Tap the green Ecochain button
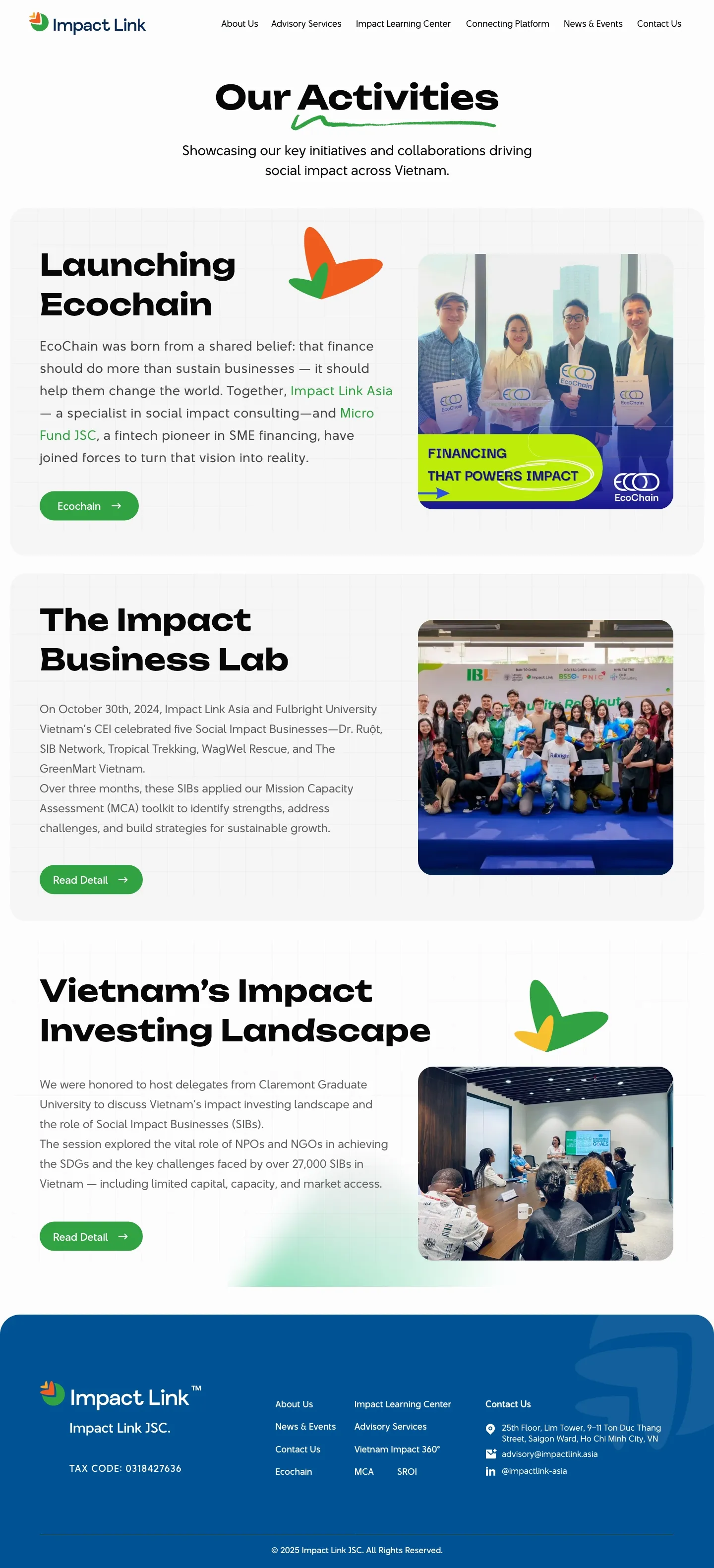The width and height of the screenshot is (714, 1568). pyautogui.click(x=89, y=506)
